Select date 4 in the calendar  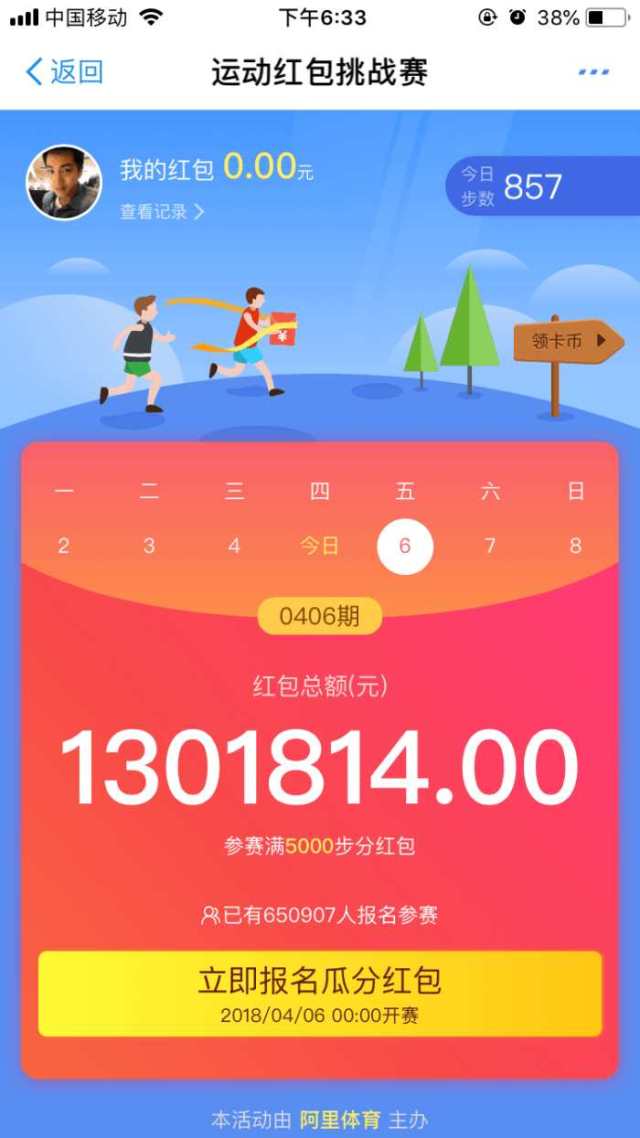(x=234, y=546)
